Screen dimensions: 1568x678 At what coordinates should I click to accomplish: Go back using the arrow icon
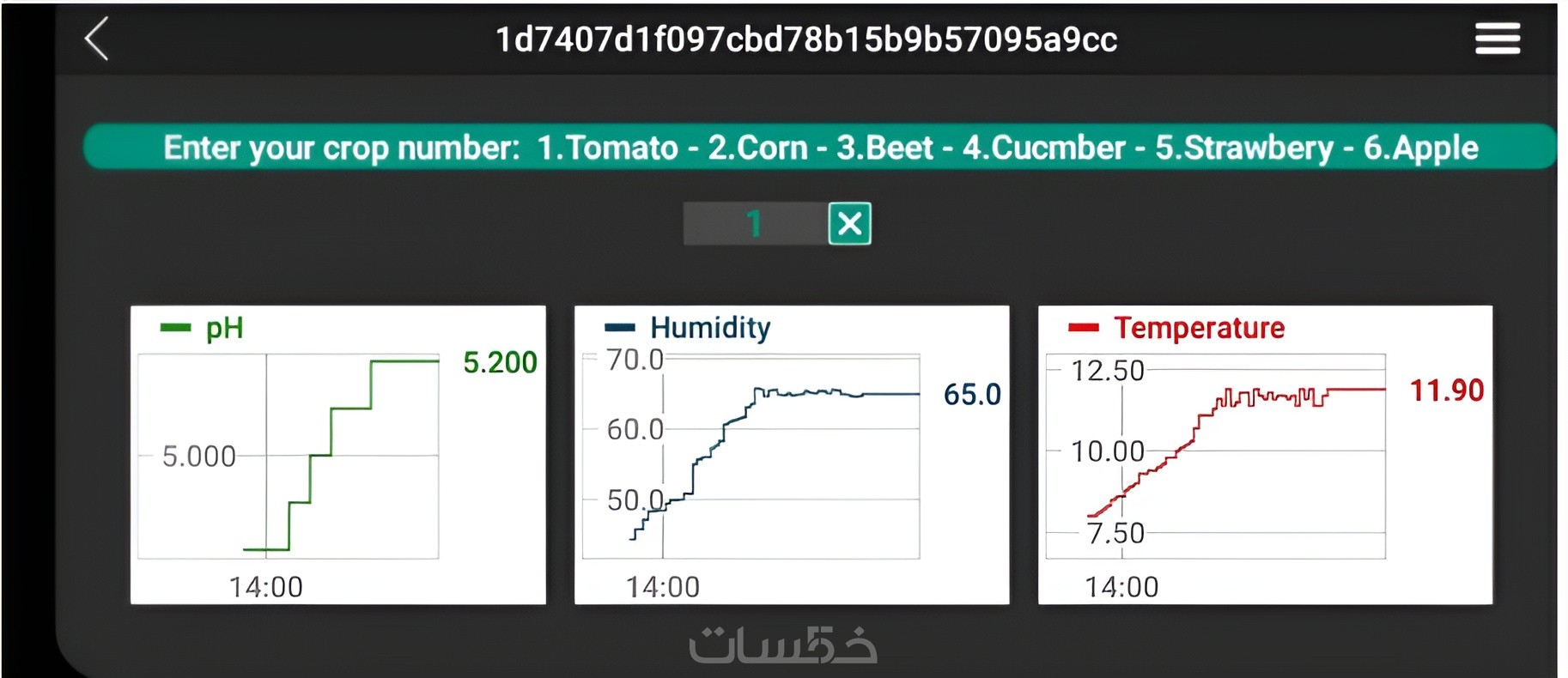click(97, 39)
